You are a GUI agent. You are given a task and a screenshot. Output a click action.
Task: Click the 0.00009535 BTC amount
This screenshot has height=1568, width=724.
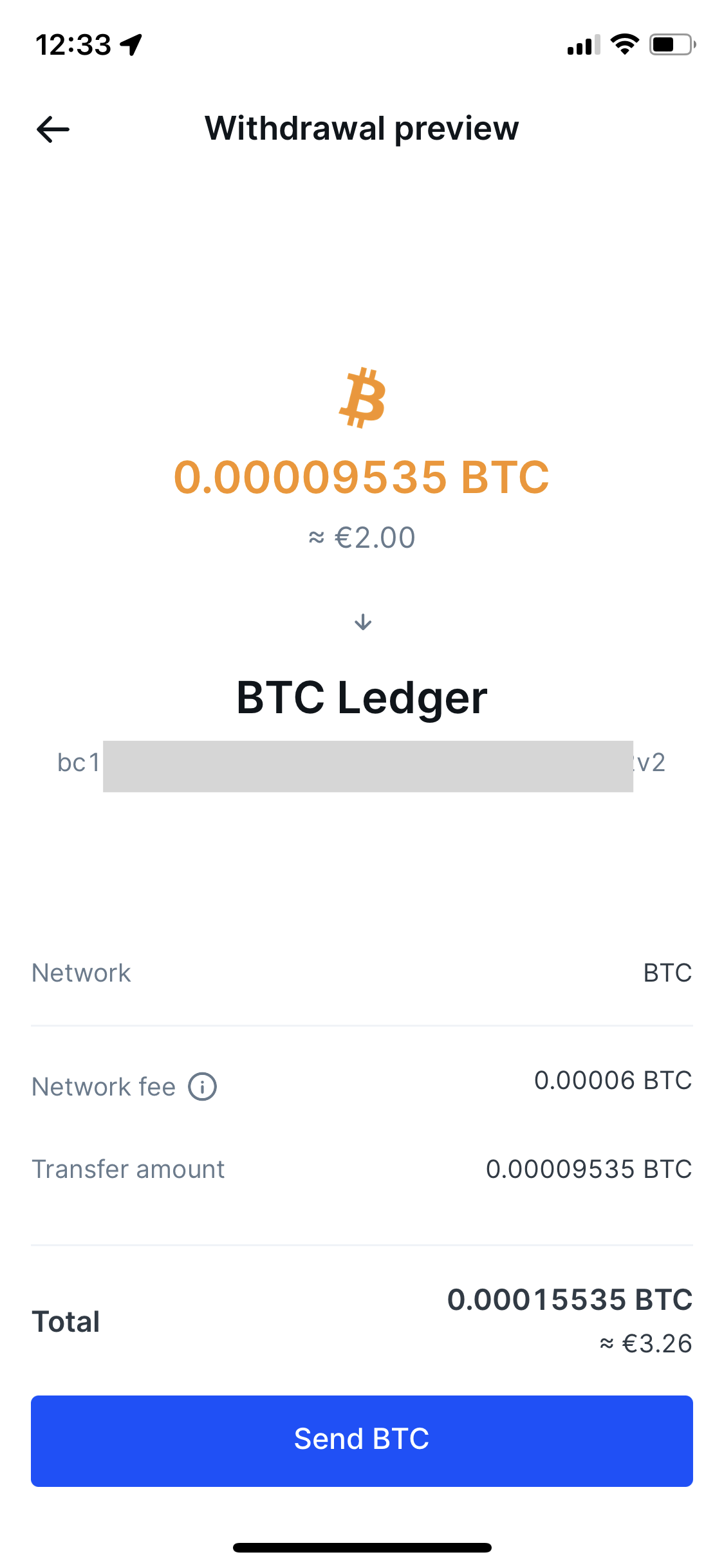[363, 476]
